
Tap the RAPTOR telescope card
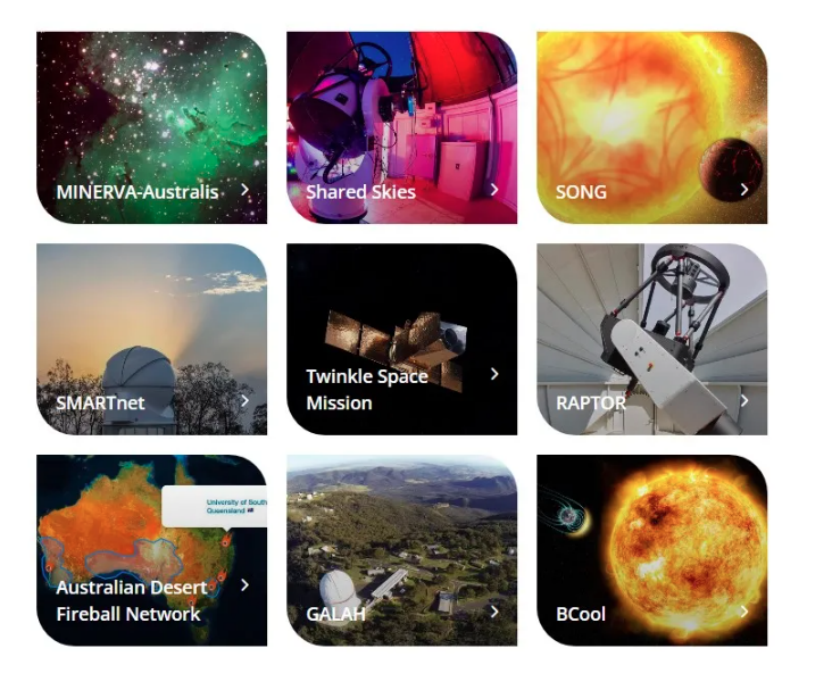click(652, 339)
